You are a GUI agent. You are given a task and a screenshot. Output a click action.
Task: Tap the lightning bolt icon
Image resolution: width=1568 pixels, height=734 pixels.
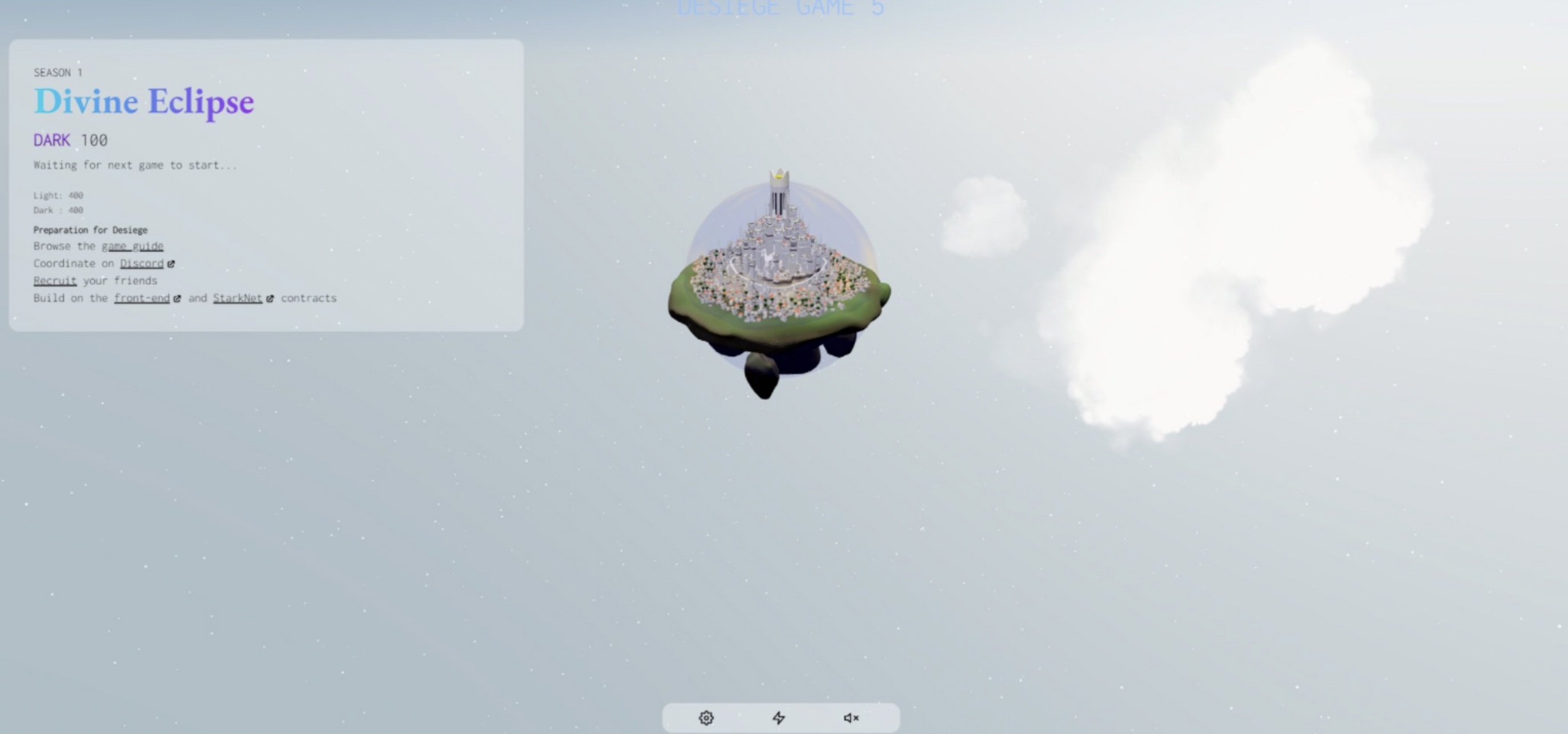pyautogui.click(x=778, y=718)
